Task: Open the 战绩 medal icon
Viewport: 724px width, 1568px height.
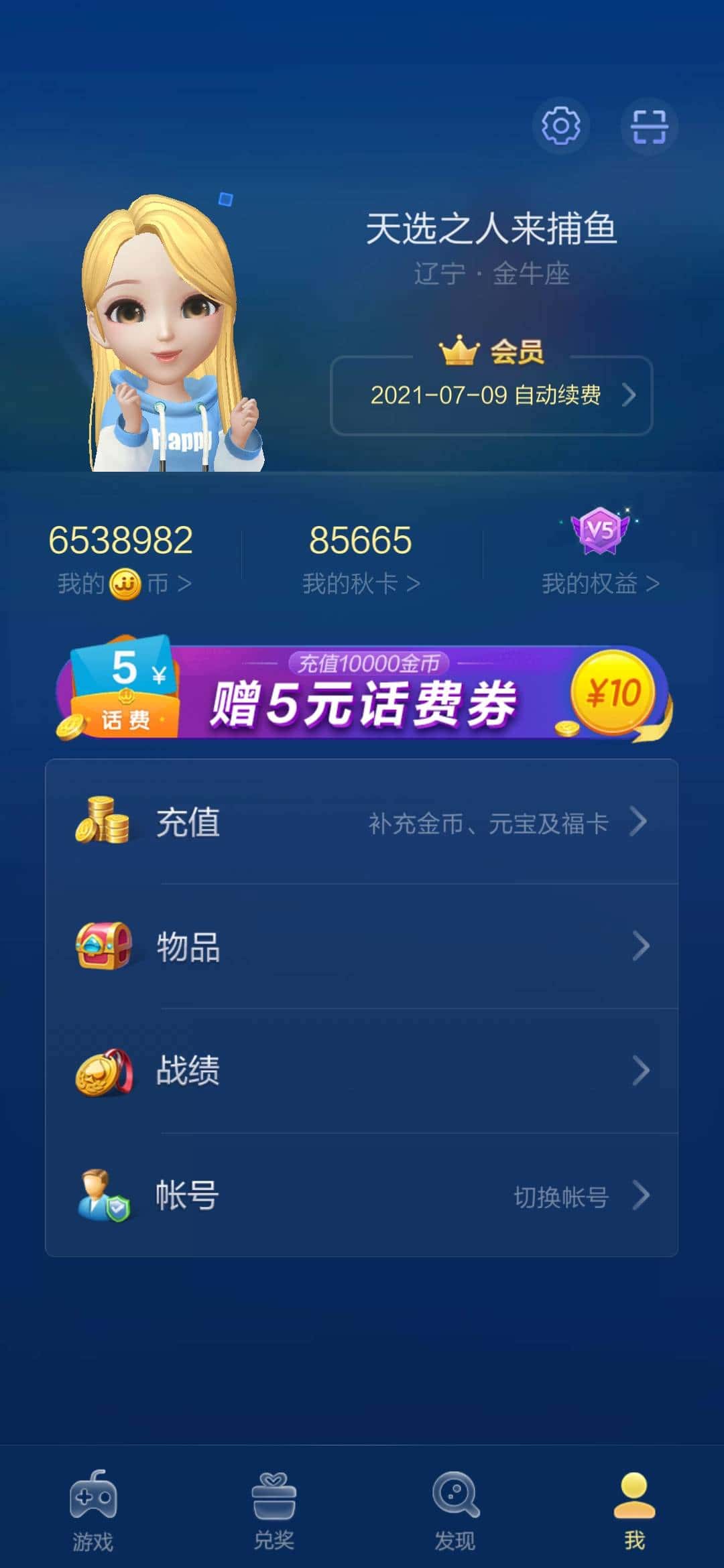Action: (104, 1072)
